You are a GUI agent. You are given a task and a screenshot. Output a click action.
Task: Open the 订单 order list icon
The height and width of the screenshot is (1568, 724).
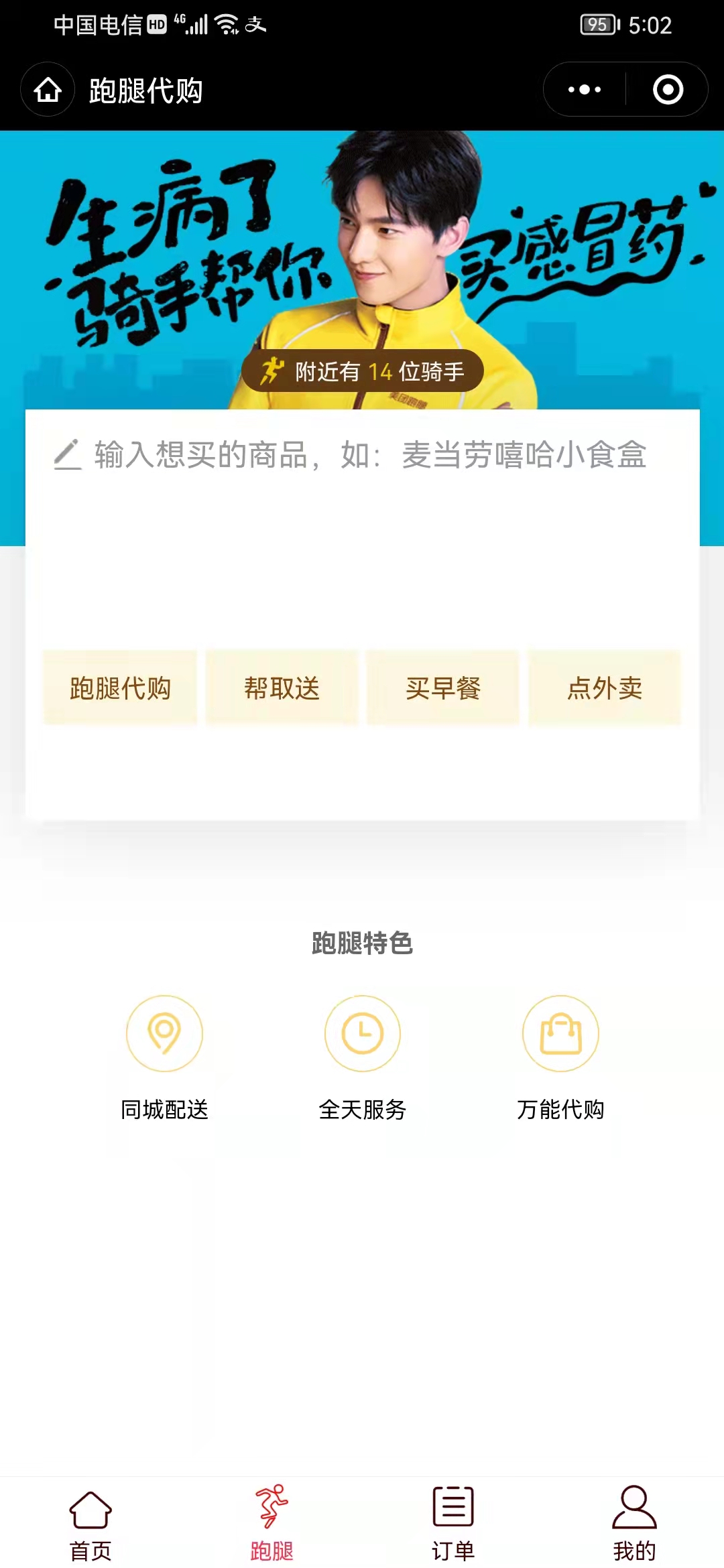coord(452,1508)
